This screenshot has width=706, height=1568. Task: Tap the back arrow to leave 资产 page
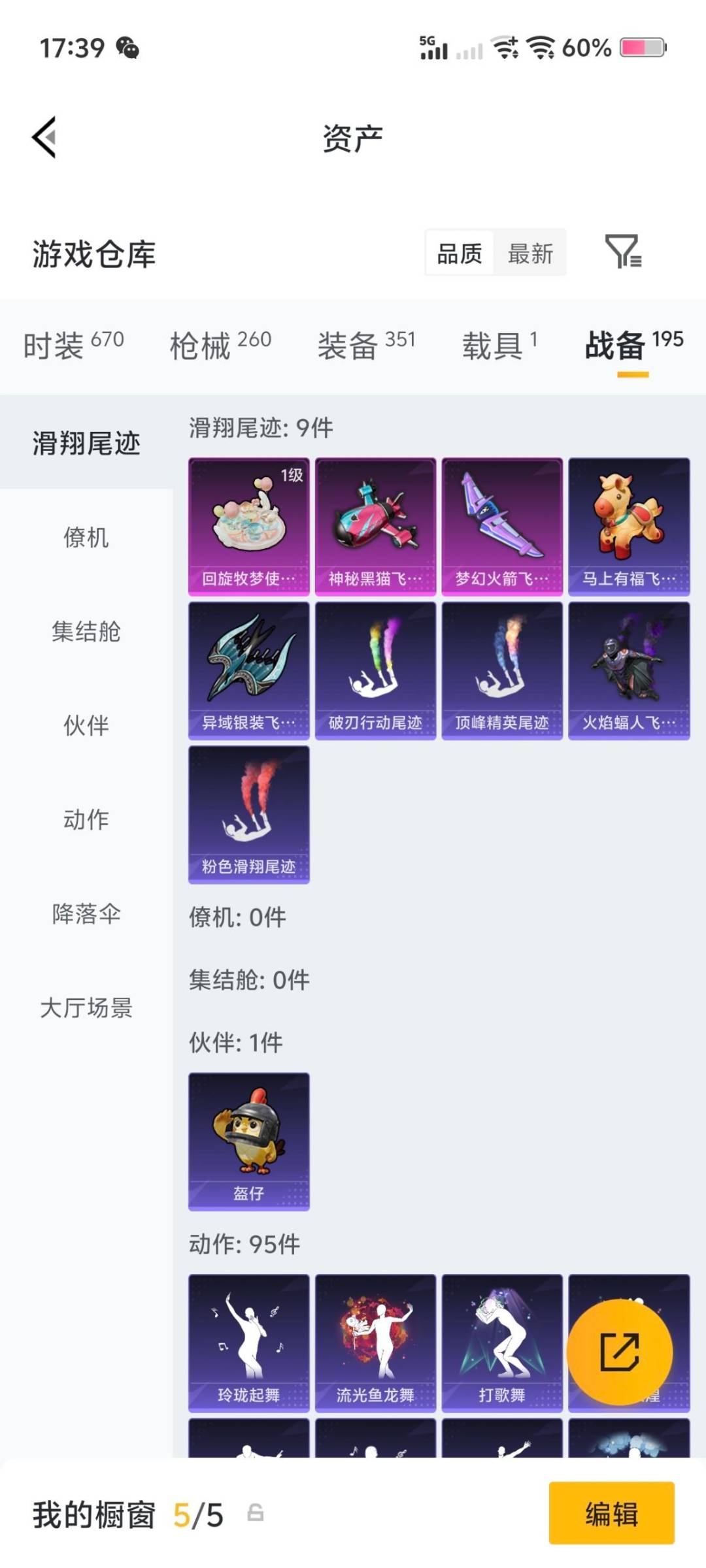click(42, 138)
